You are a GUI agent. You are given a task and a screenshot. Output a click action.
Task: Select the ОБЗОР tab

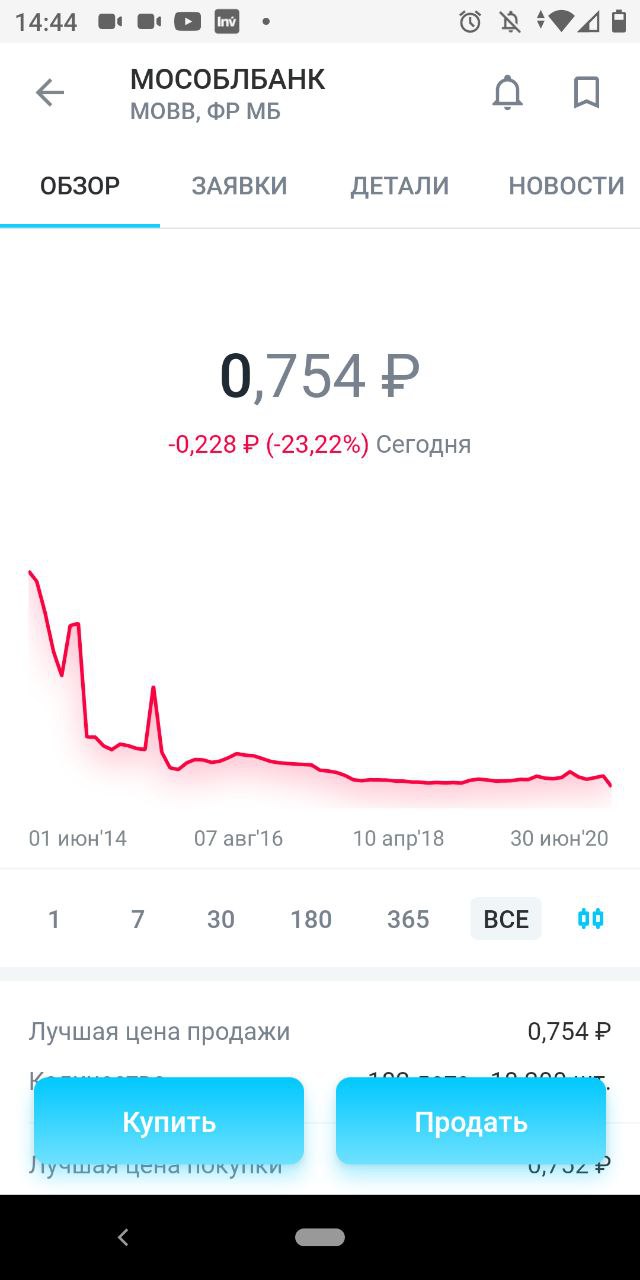(x=80, y=186)
